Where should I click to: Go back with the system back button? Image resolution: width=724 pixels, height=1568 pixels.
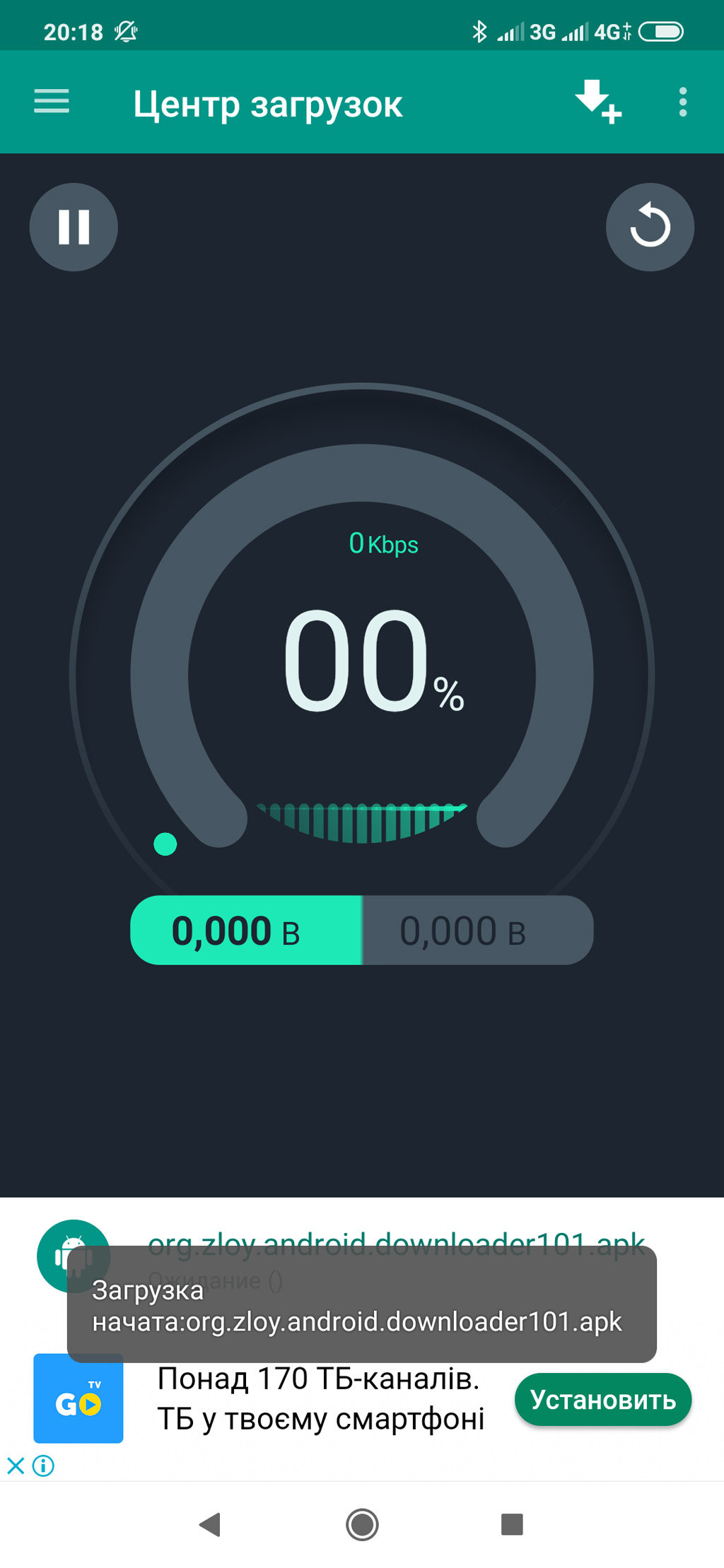pos(210,1524)
